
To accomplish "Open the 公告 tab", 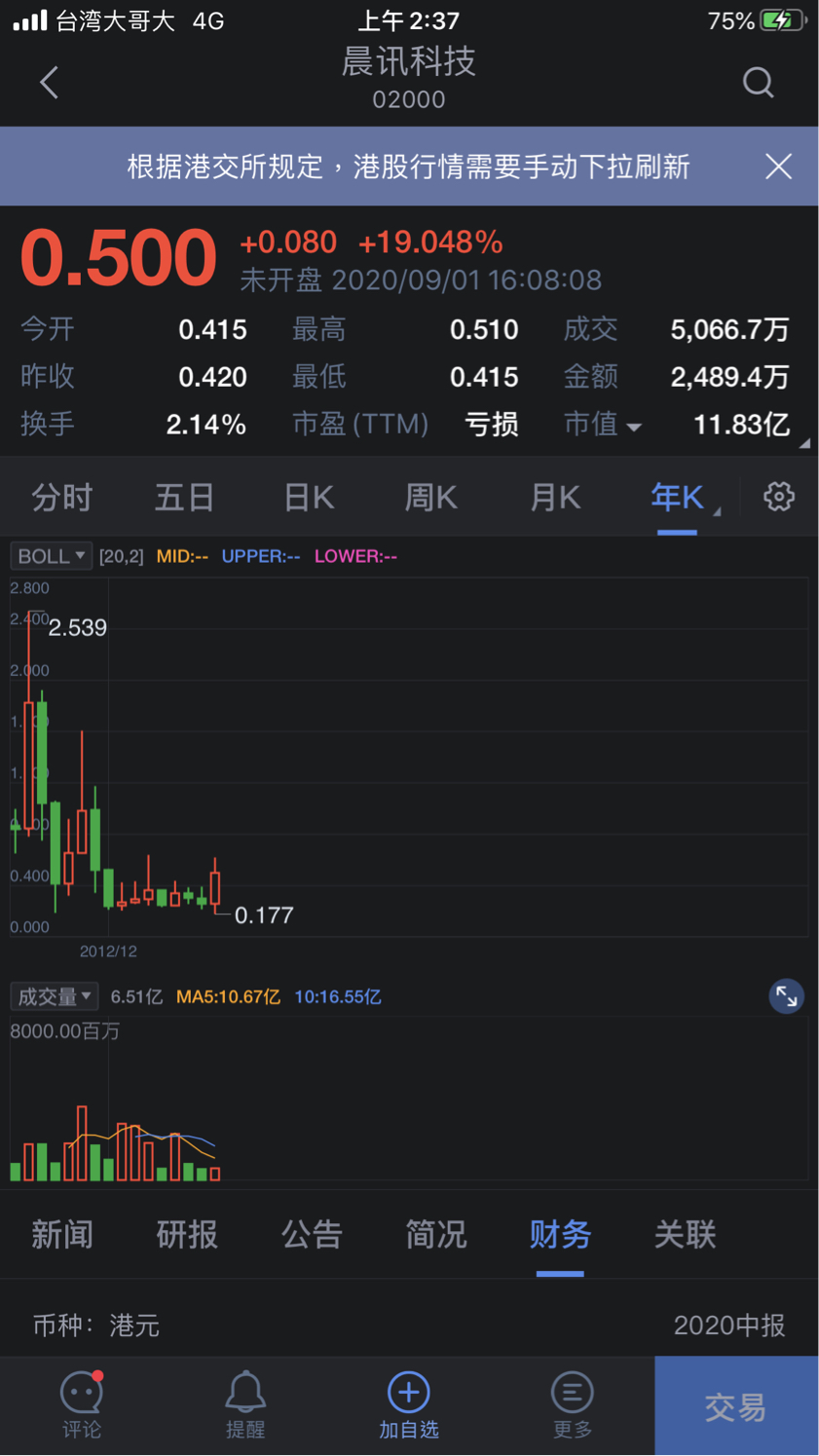I will point(312,1235).
